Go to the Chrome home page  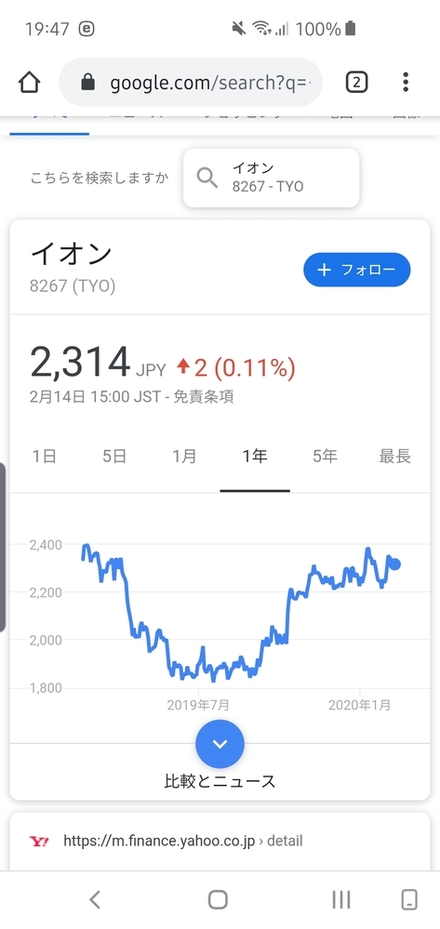[x=29, y=82]
